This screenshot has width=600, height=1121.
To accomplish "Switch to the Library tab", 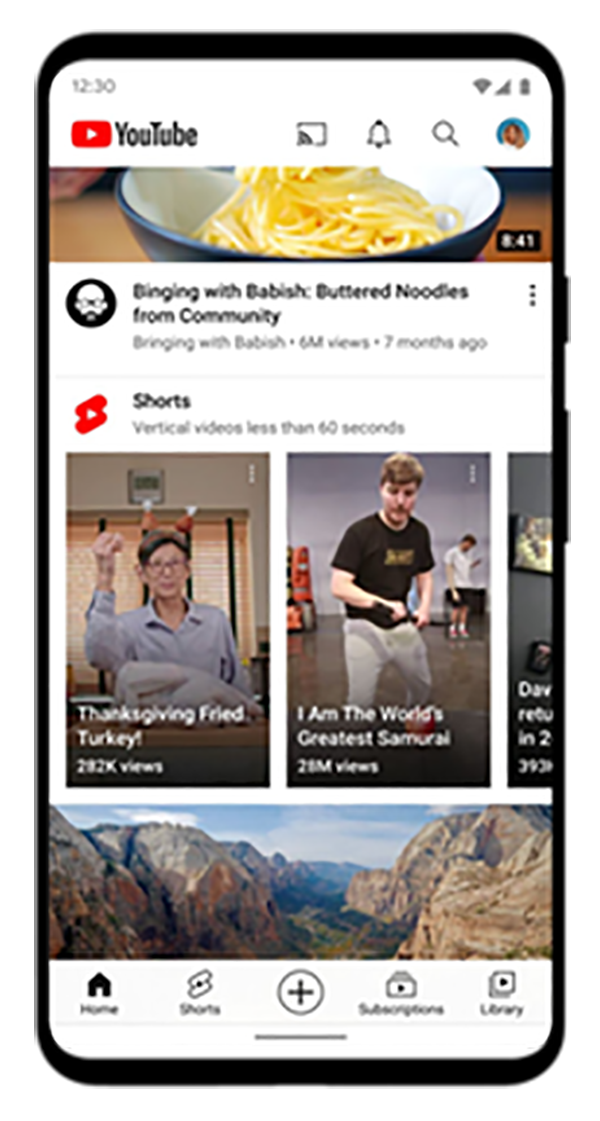I will point(501,993).
